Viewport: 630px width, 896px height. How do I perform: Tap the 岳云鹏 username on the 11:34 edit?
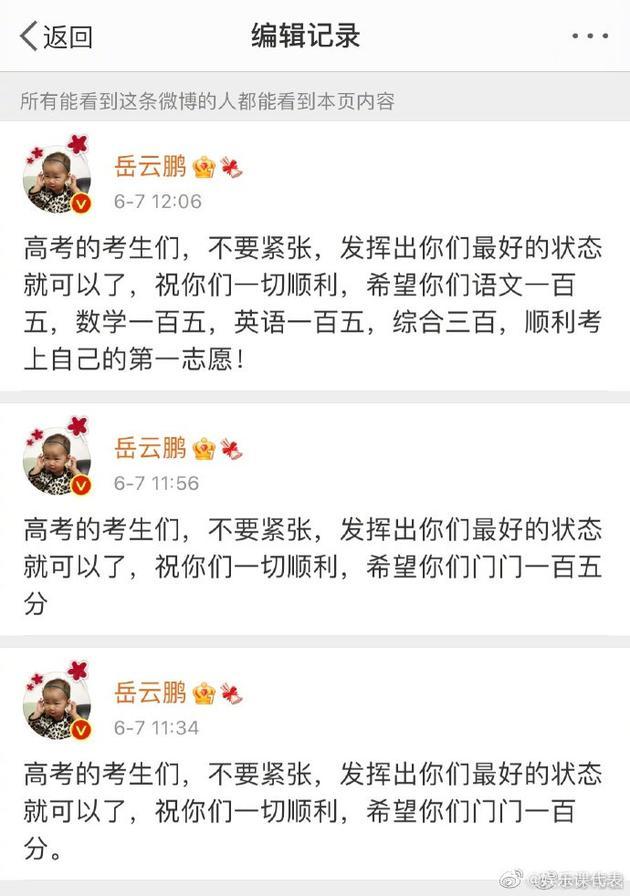[150, 693]
